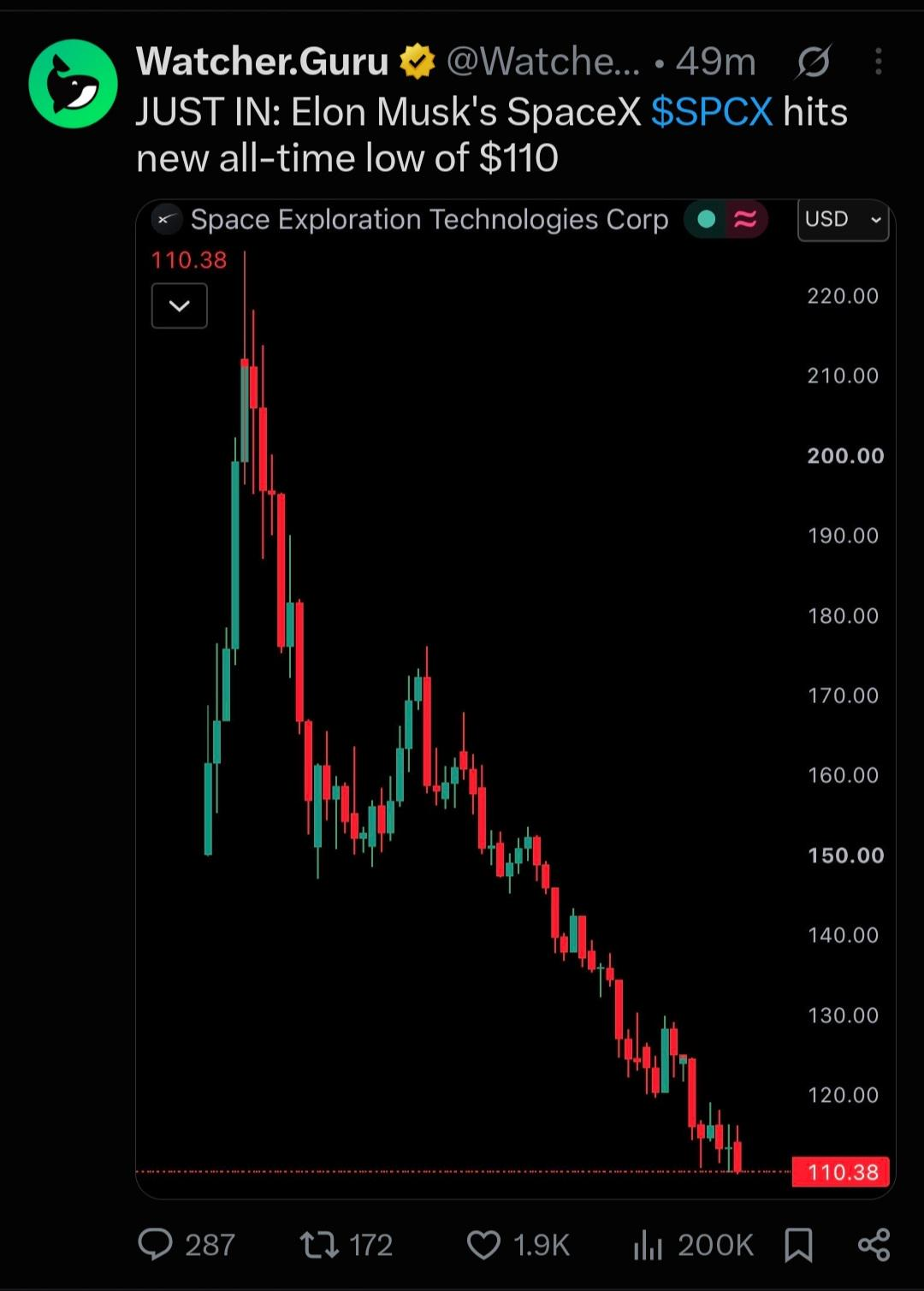
Task: Open the $SPCX cashtag link
Action: 711,112
